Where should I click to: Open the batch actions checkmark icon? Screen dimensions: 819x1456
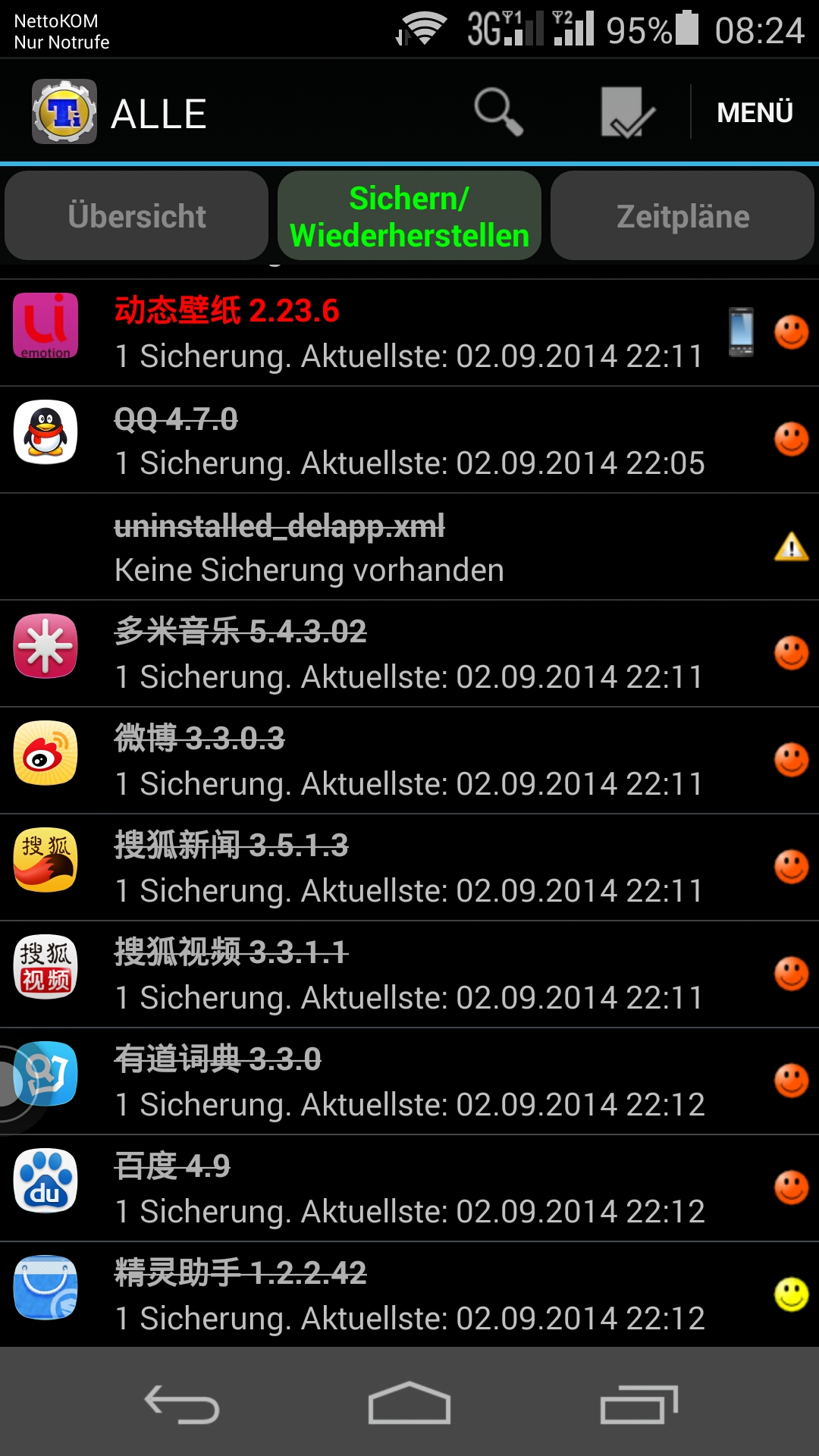627,112
